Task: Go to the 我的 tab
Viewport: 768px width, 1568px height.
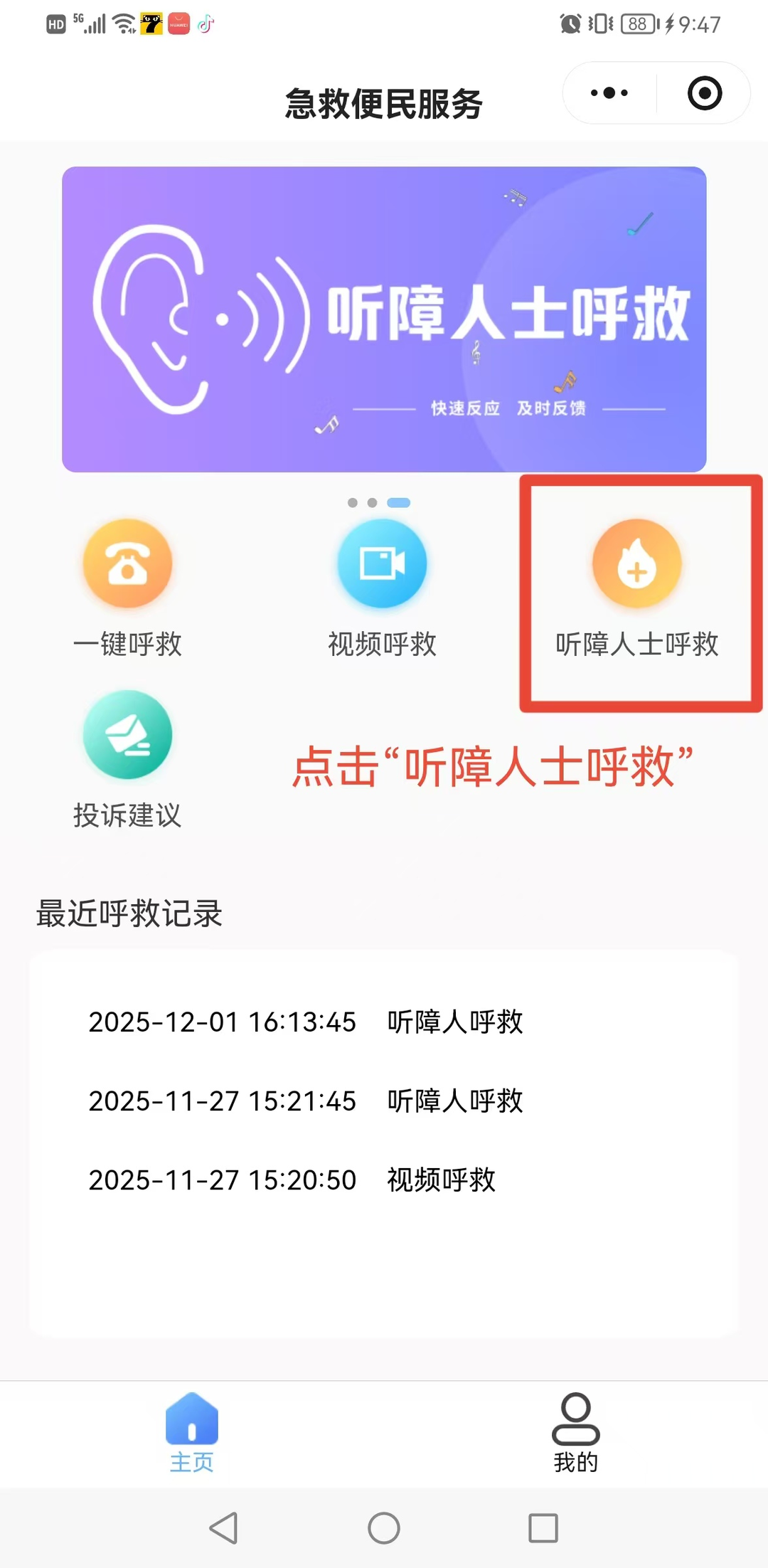Action: pyautogui.click(x=576, y=1431)
